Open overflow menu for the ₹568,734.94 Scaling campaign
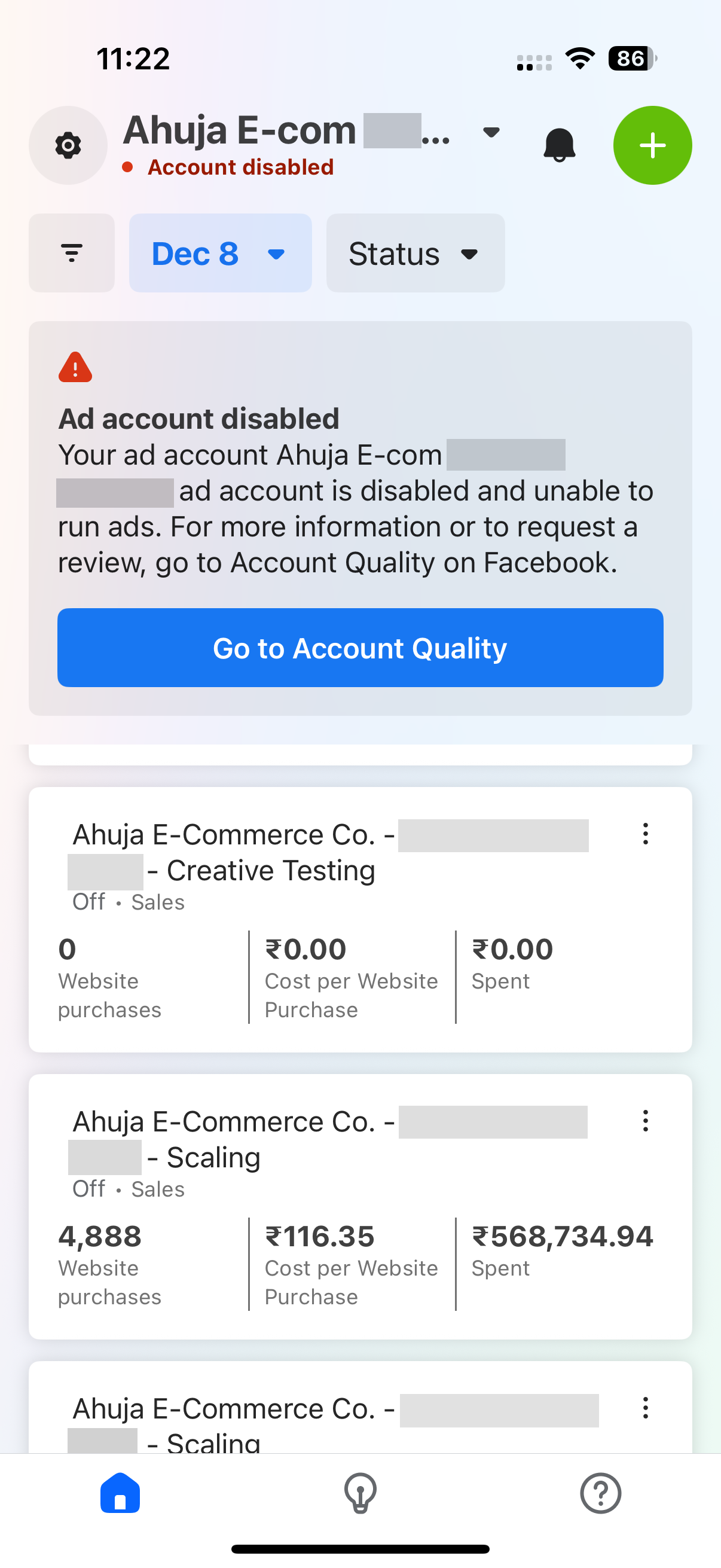This screenshot has width=721, height=1568. pyautogui.click(x=646, y=1121)
